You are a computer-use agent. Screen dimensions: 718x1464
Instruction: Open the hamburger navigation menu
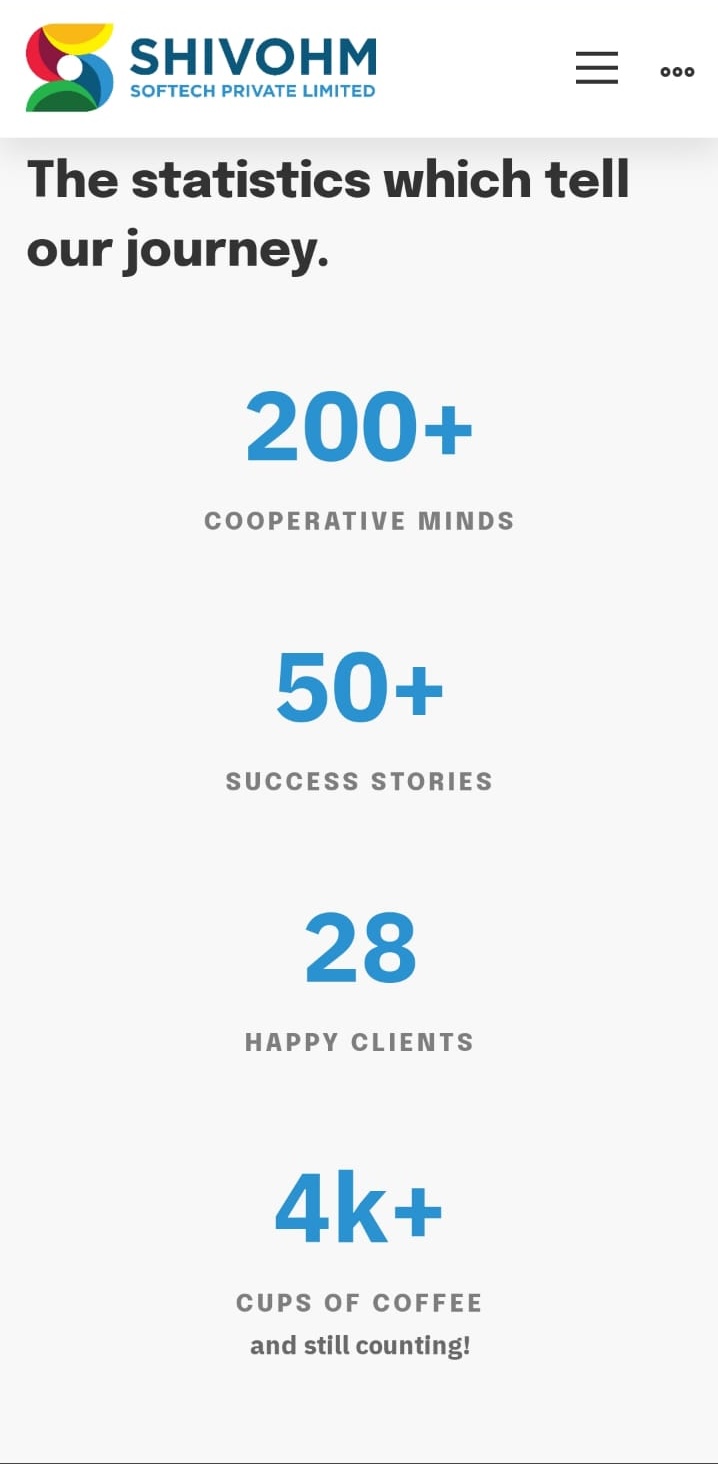pyautogui.click(x=597, y=68)
